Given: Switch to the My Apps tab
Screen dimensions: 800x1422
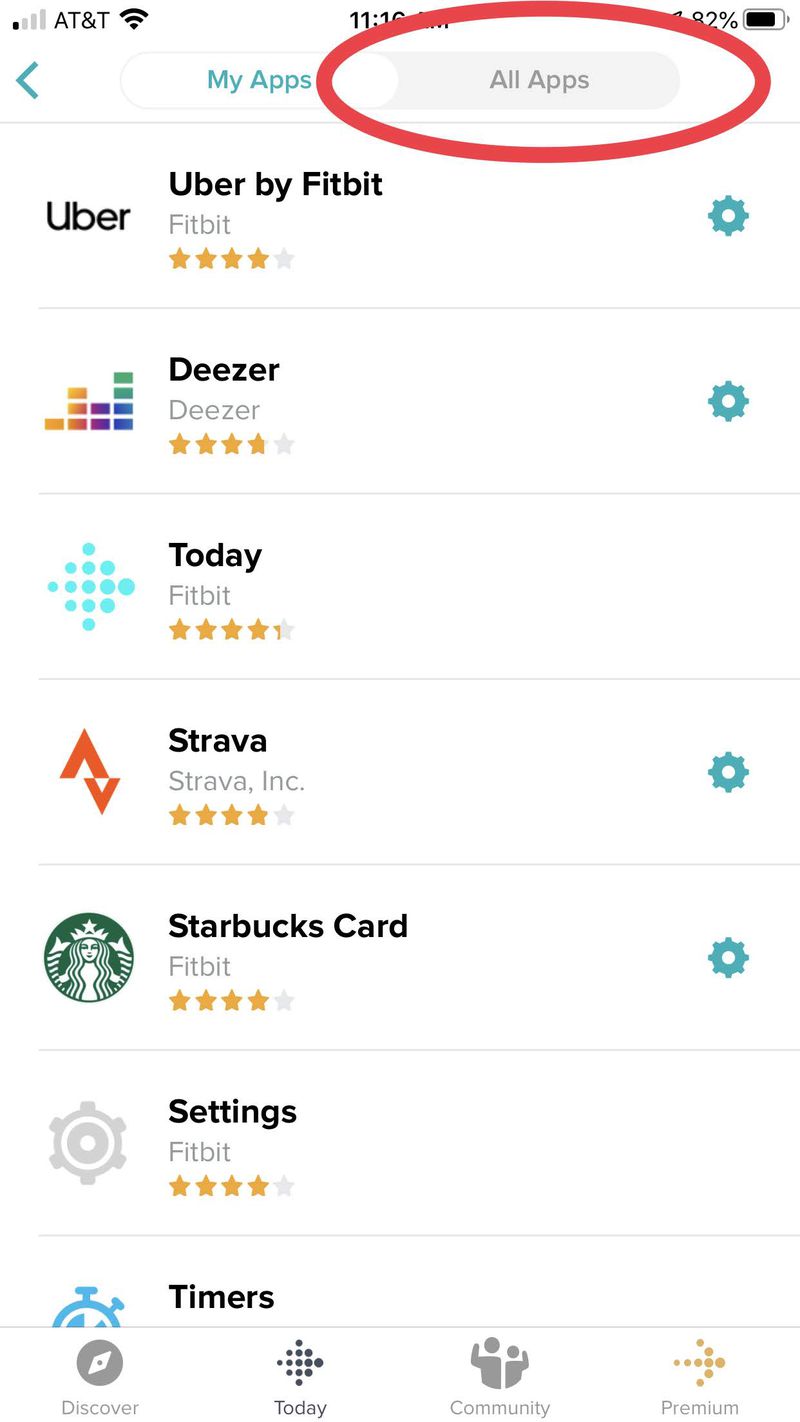Looking at the screenshot, I should tap(259, 80).
